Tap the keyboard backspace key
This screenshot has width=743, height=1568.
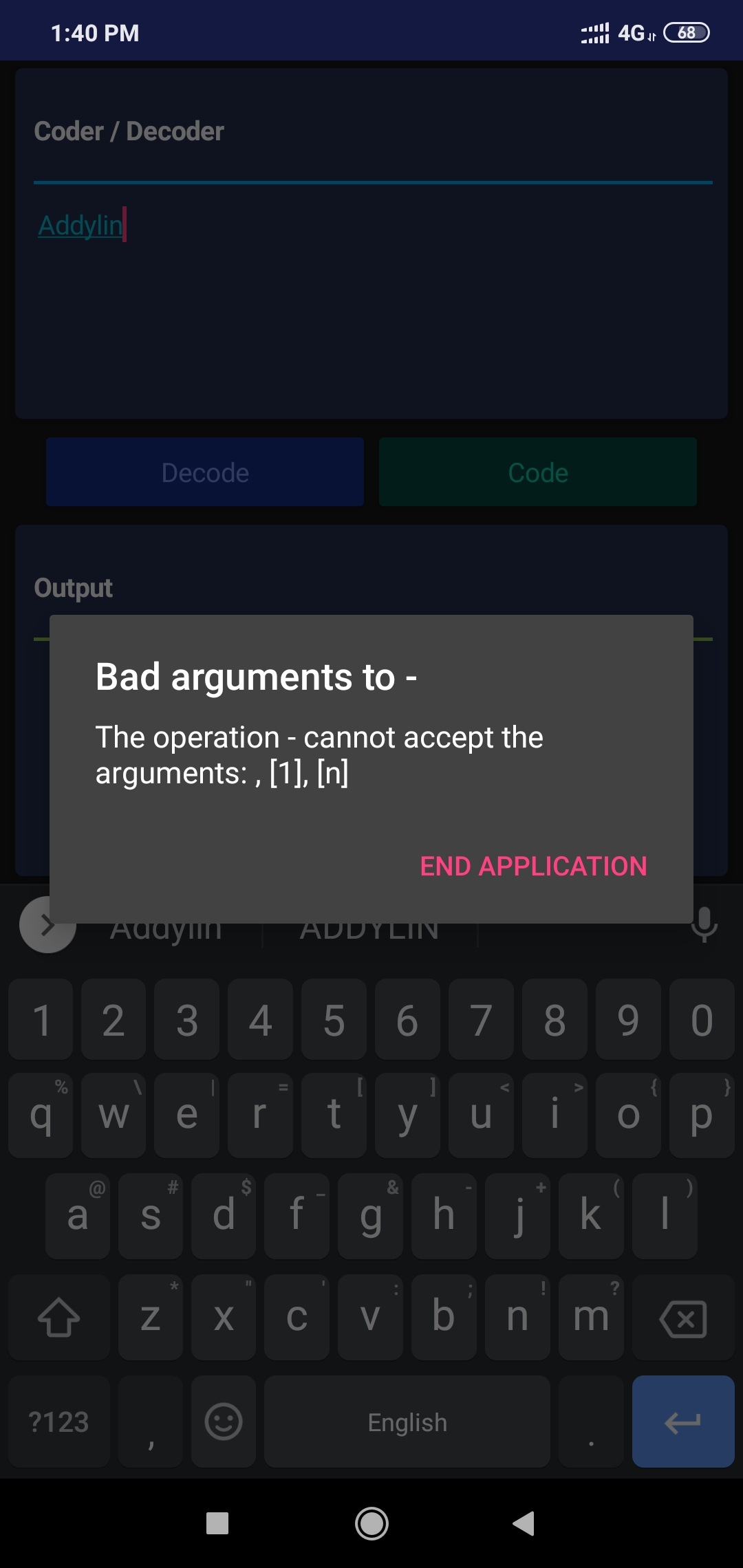682,1318
